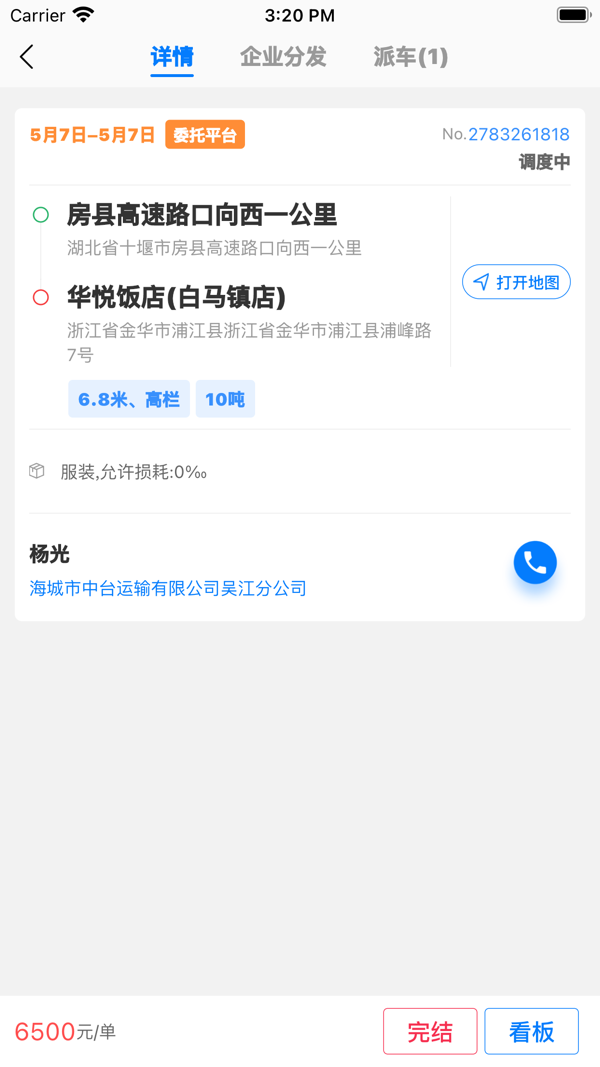Open the 看板 button
600x1067 pixels.
tap(531, 1031)
